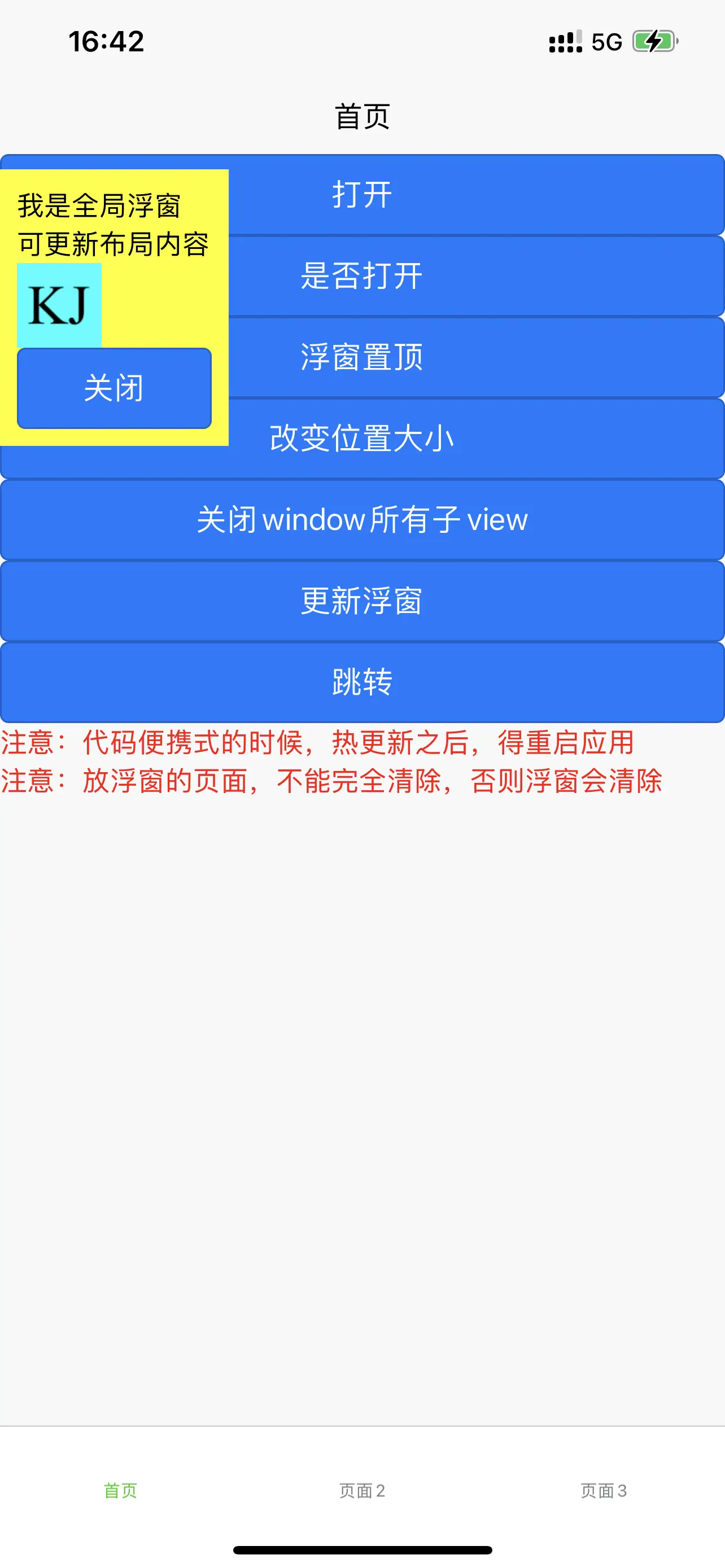
Task: Tap the 打开 button
Action: click(x=475, y=195)
